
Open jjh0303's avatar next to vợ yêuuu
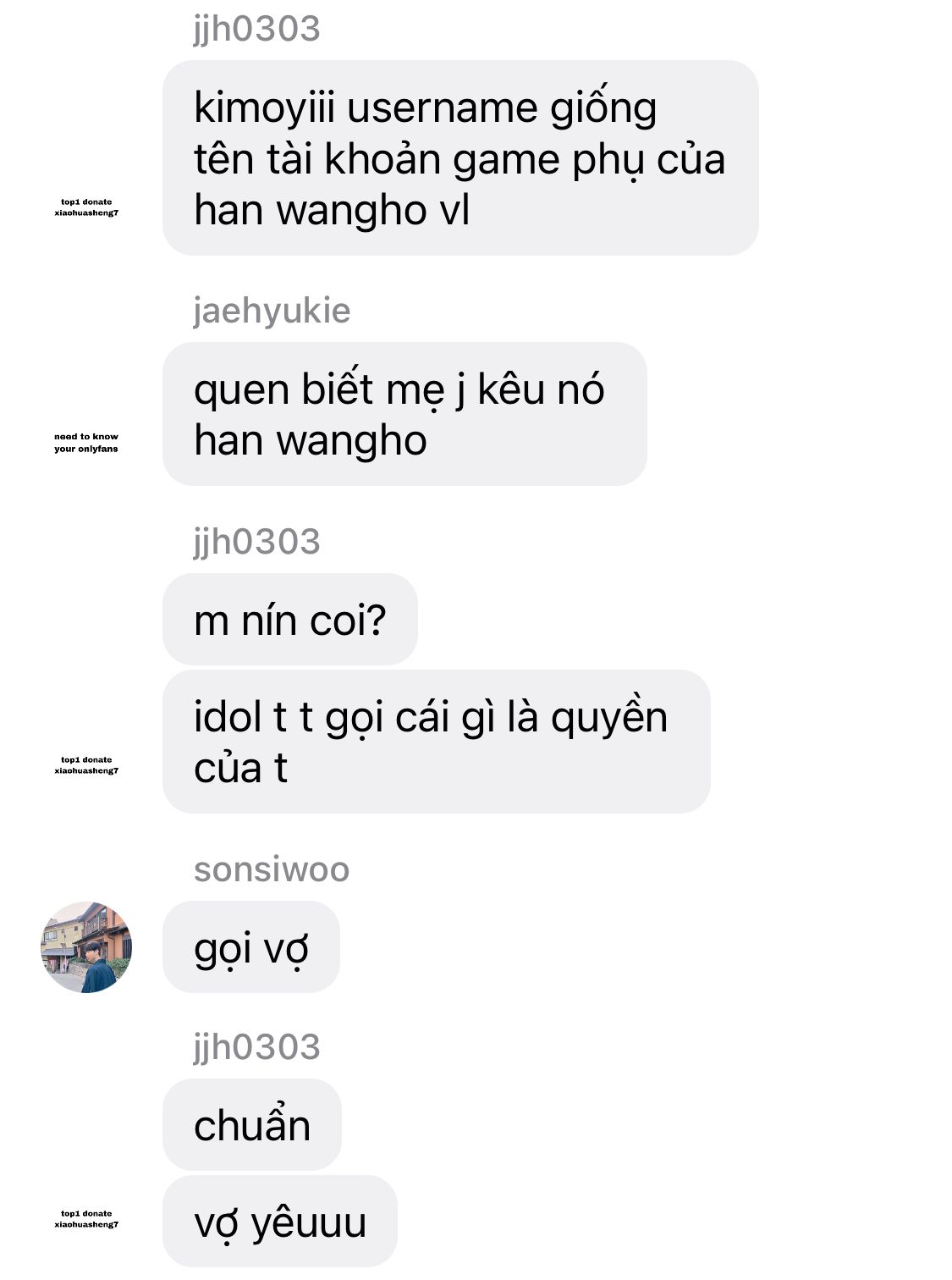click(86, 1219)
